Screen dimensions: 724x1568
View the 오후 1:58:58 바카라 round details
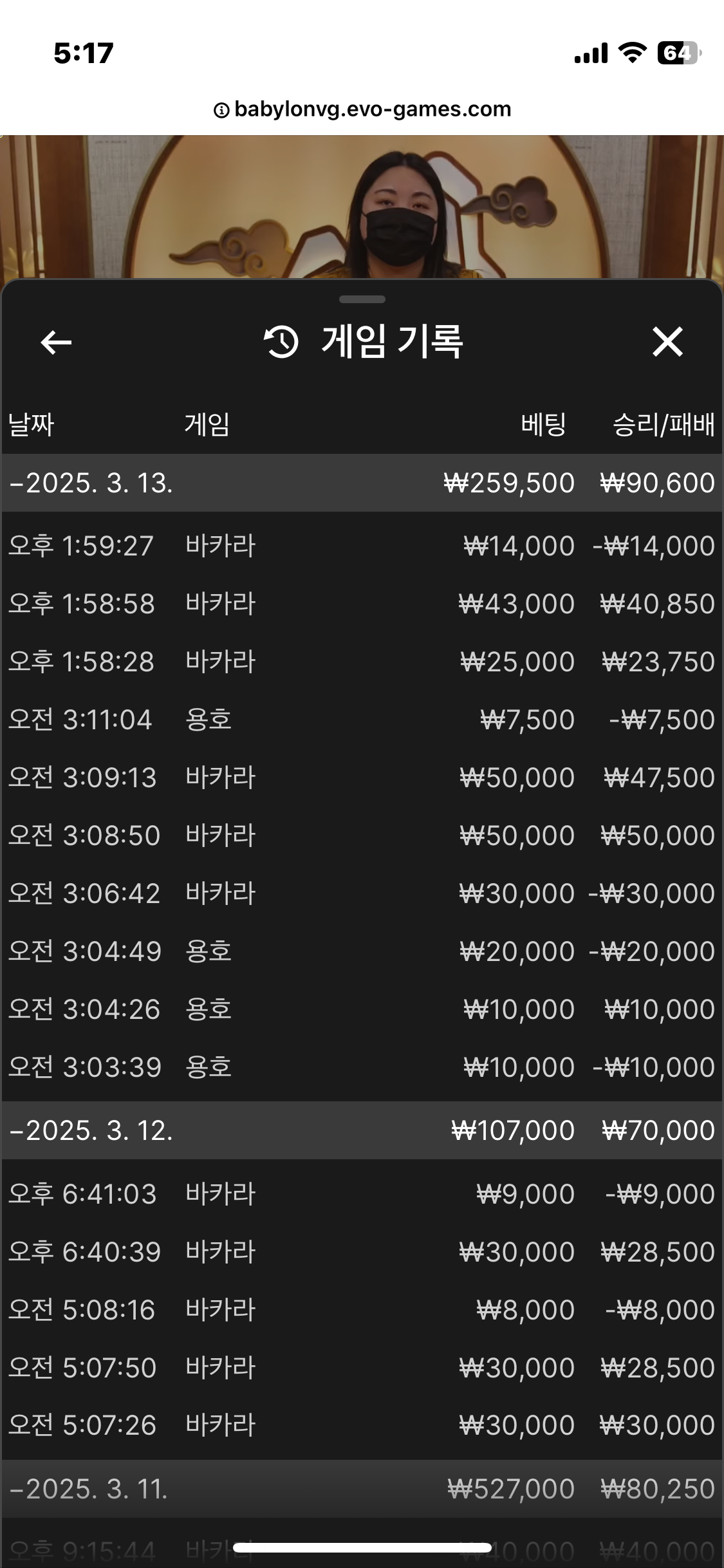360,604
